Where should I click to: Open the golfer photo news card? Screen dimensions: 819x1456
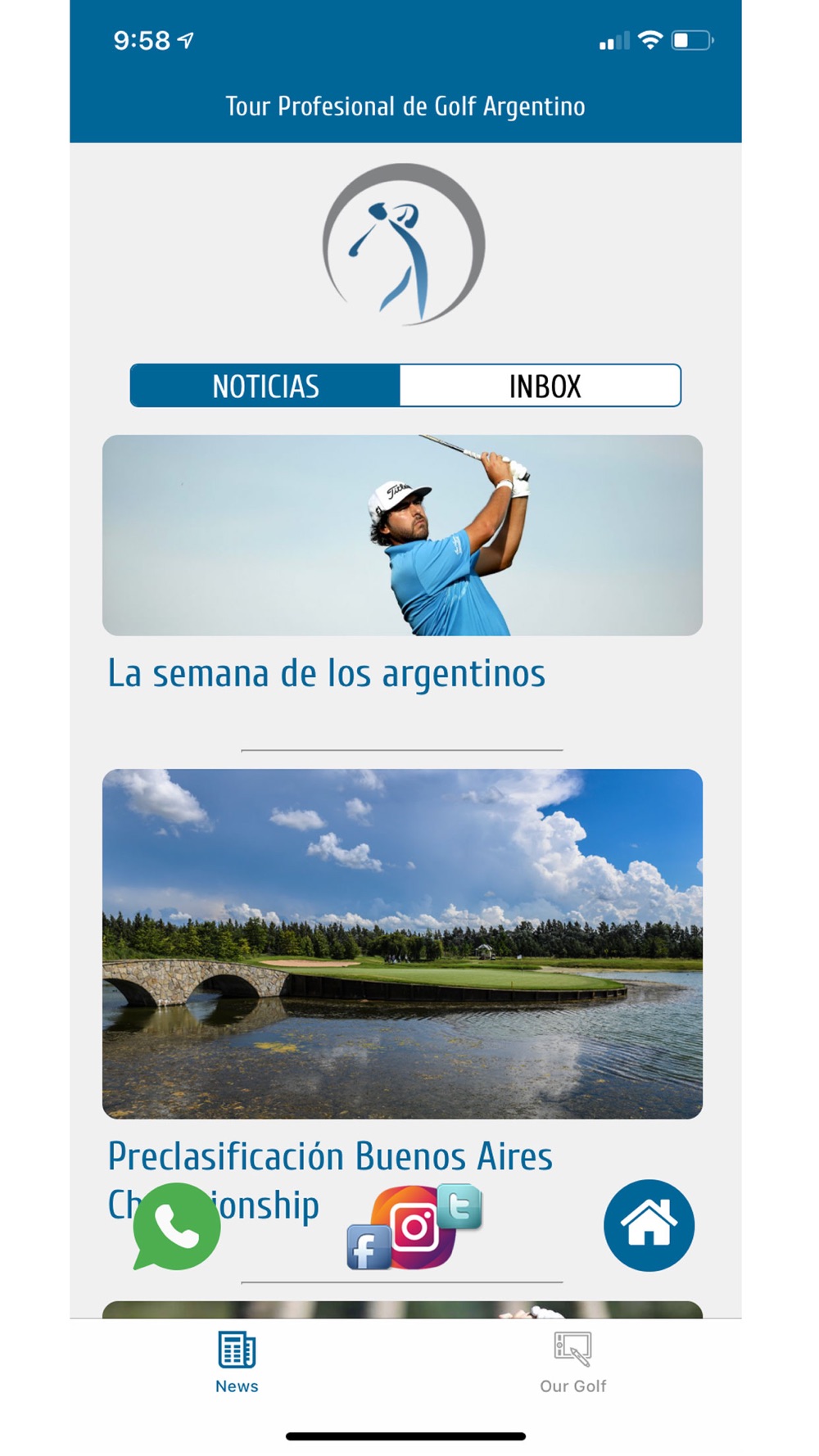402,535
